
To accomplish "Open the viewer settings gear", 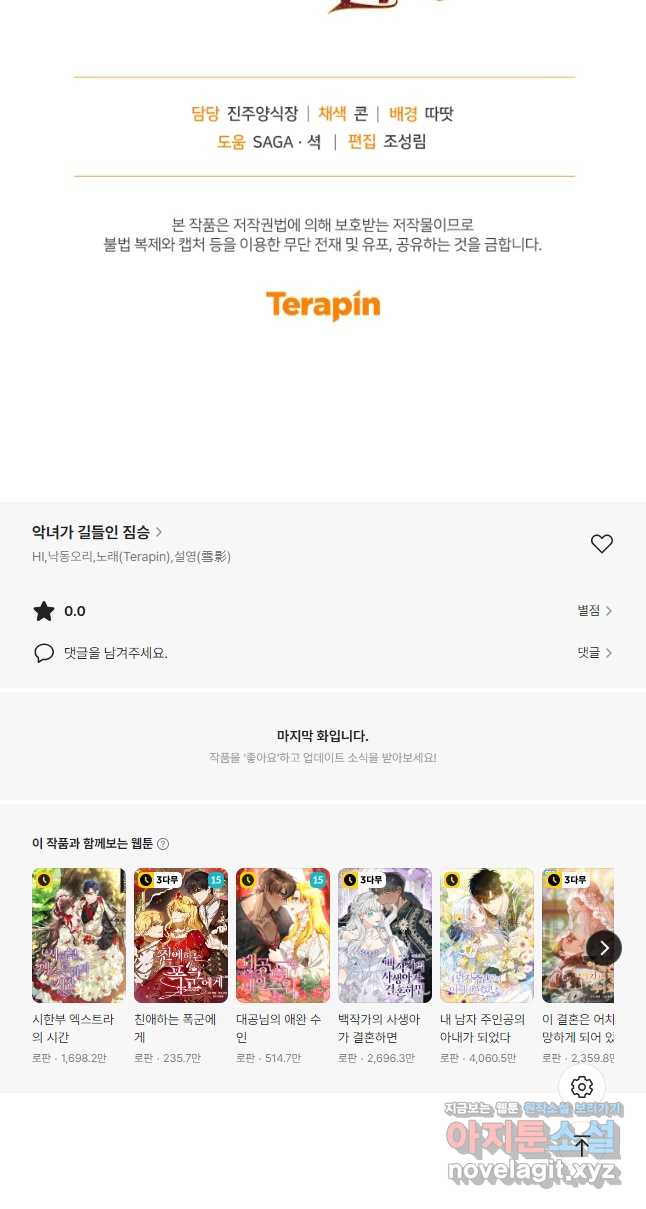I will [x=582, y=1087].
